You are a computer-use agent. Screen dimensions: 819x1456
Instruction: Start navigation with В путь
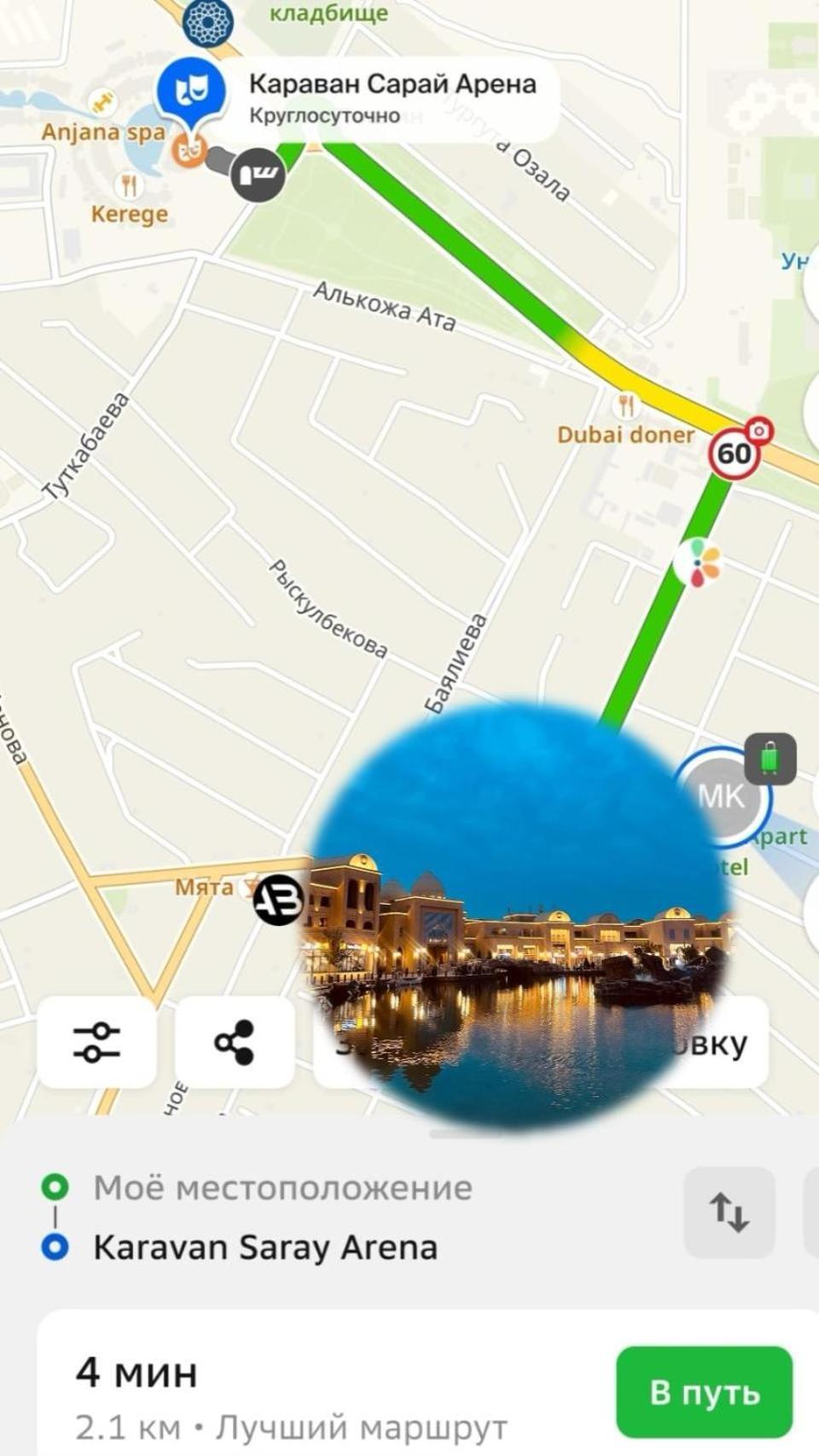click(704, 1392)
